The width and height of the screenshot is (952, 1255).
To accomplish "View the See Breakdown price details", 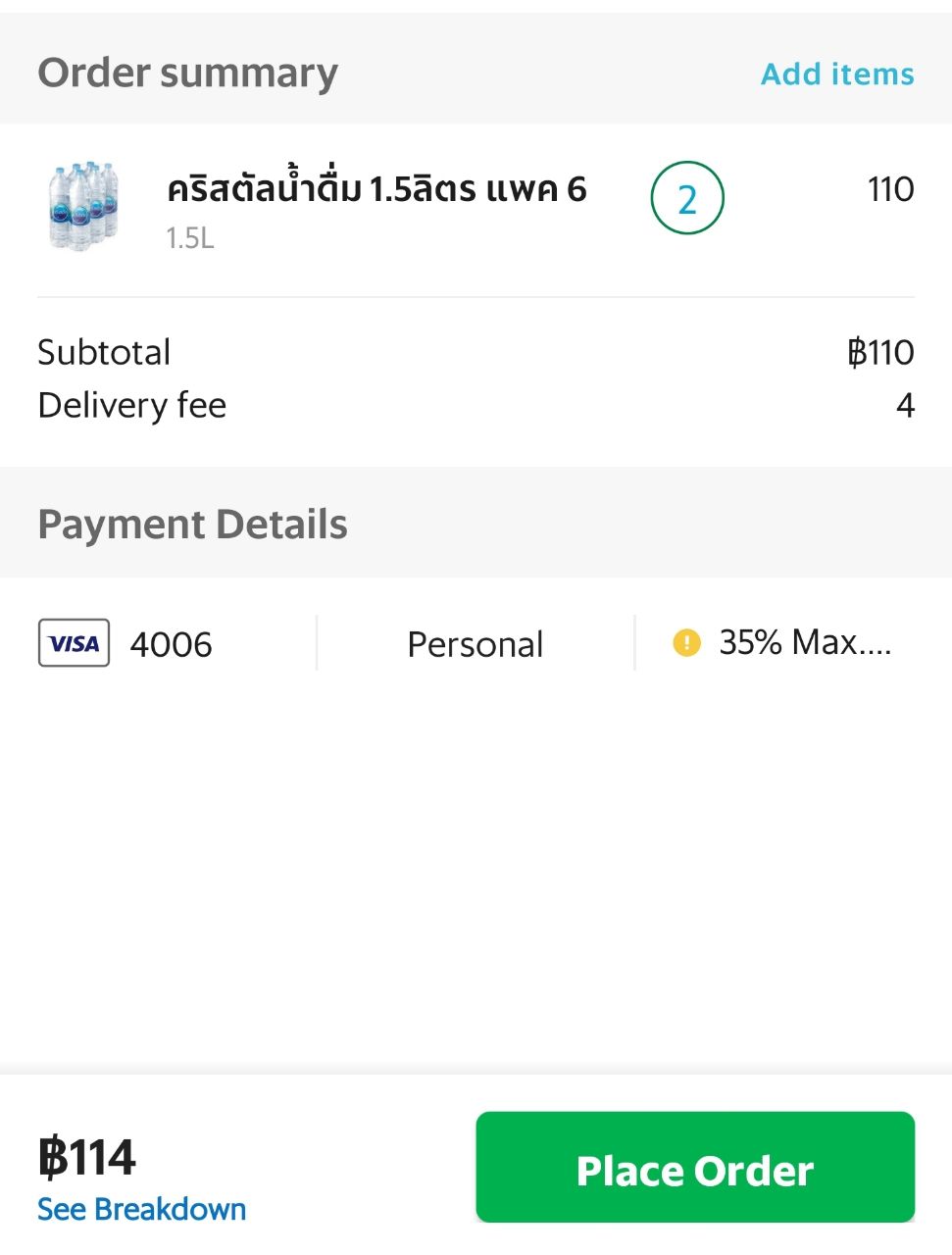I will pyautogui.click(x=142, y=1209).
